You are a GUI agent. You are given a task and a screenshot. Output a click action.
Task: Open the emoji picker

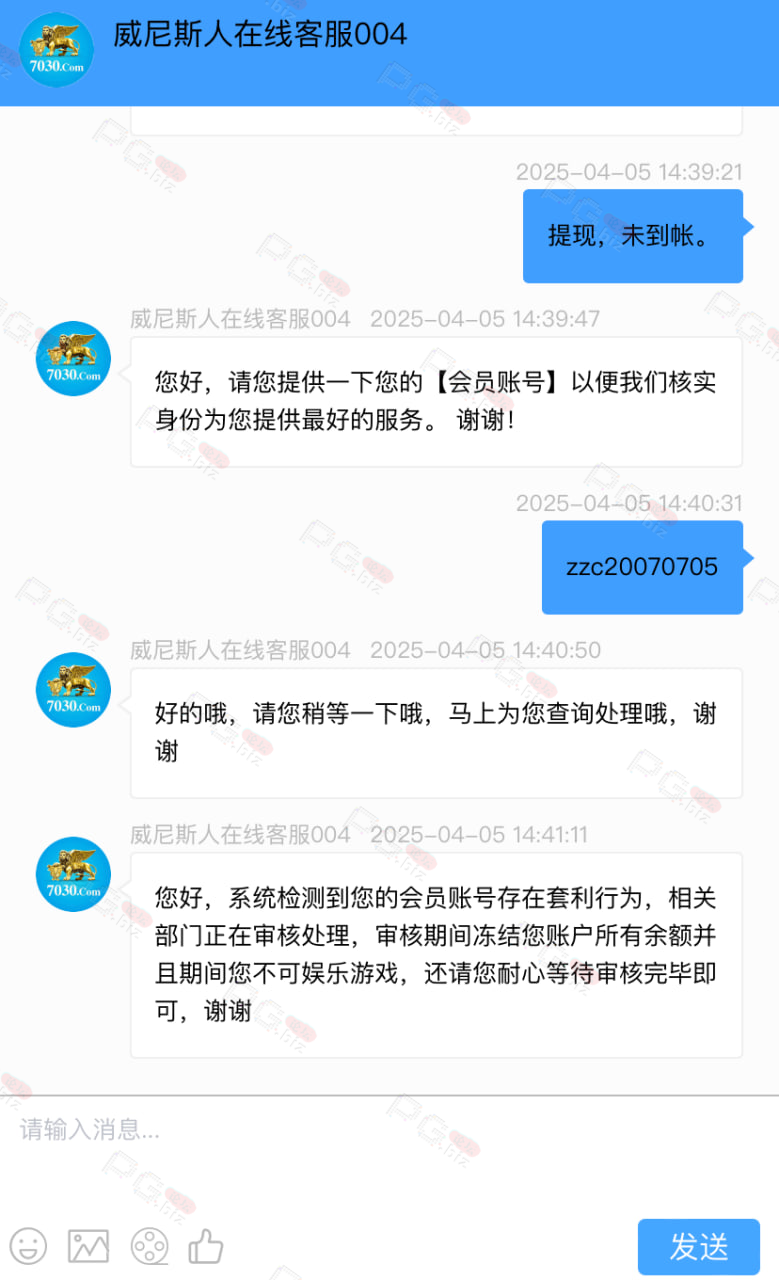(x=28, y=1246)
